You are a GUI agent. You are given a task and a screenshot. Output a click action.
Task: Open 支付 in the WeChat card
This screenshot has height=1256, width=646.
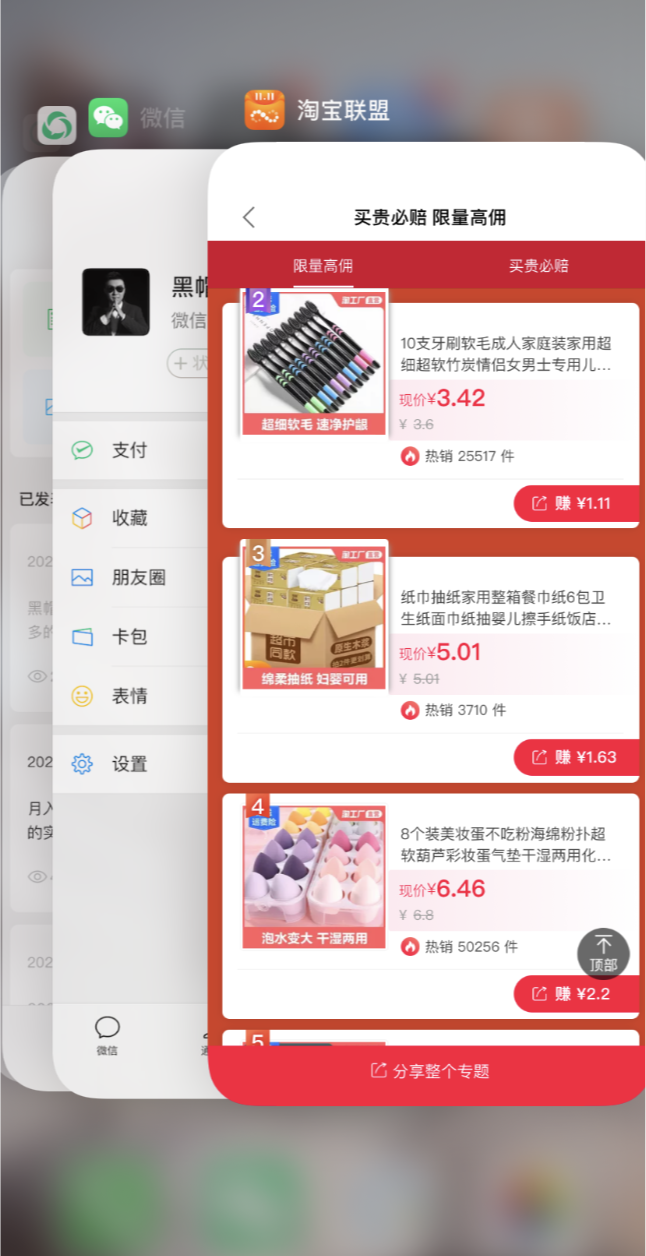(x=128, y=450)
